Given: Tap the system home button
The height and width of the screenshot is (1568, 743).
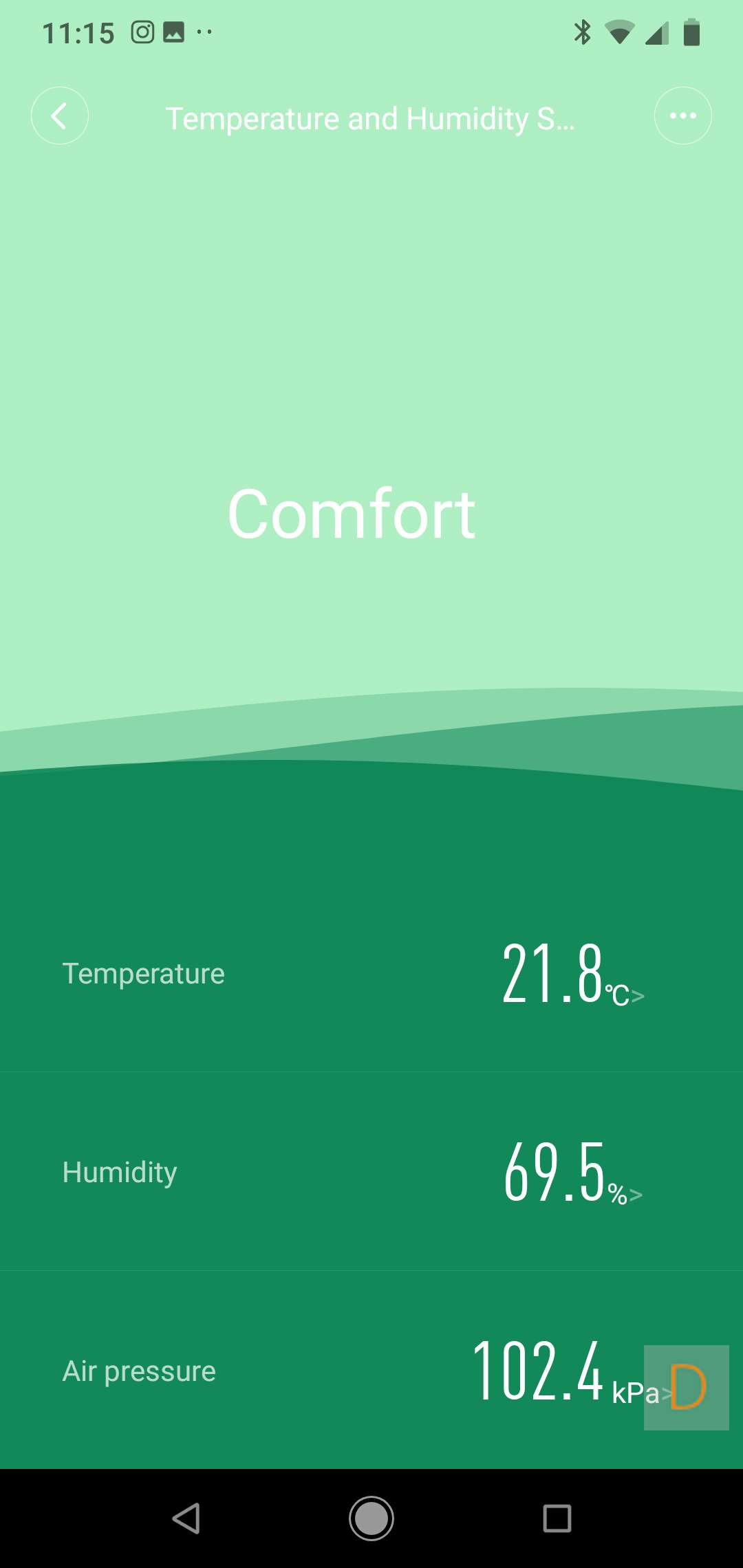Looking at the screenshot, I should [371, 1518].
